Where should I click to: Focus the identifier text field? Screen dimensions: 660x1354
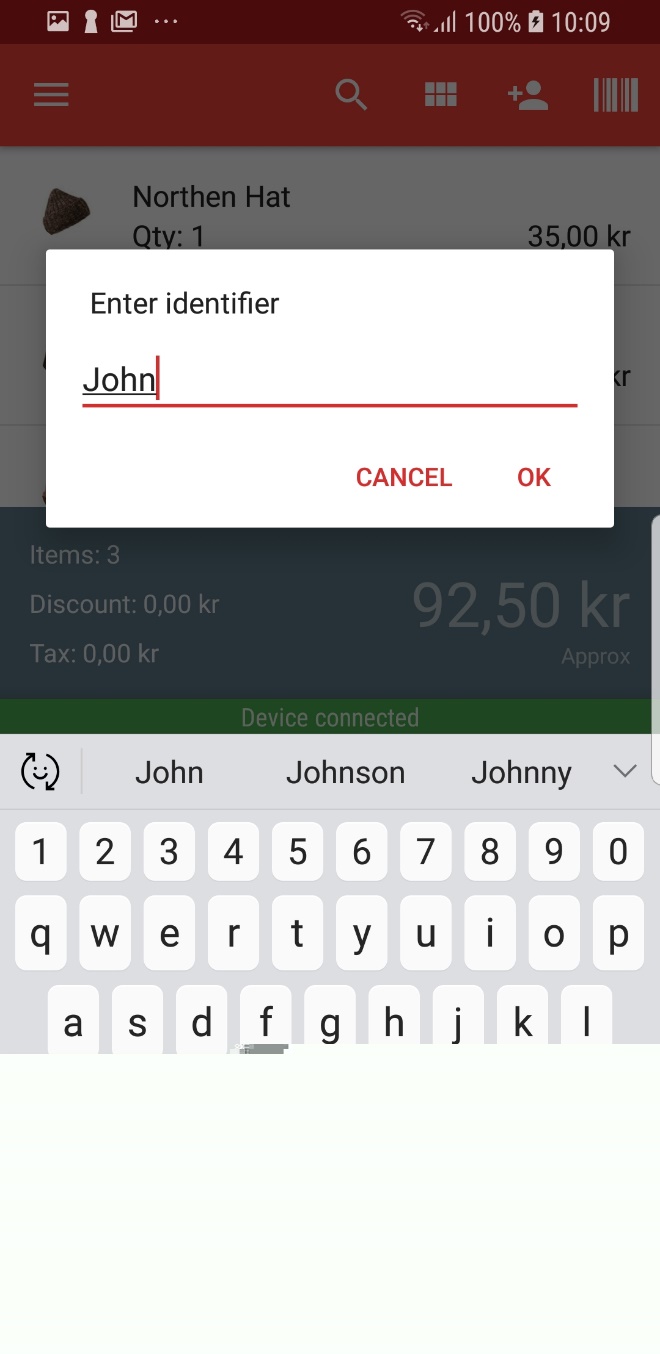(329, 381)
